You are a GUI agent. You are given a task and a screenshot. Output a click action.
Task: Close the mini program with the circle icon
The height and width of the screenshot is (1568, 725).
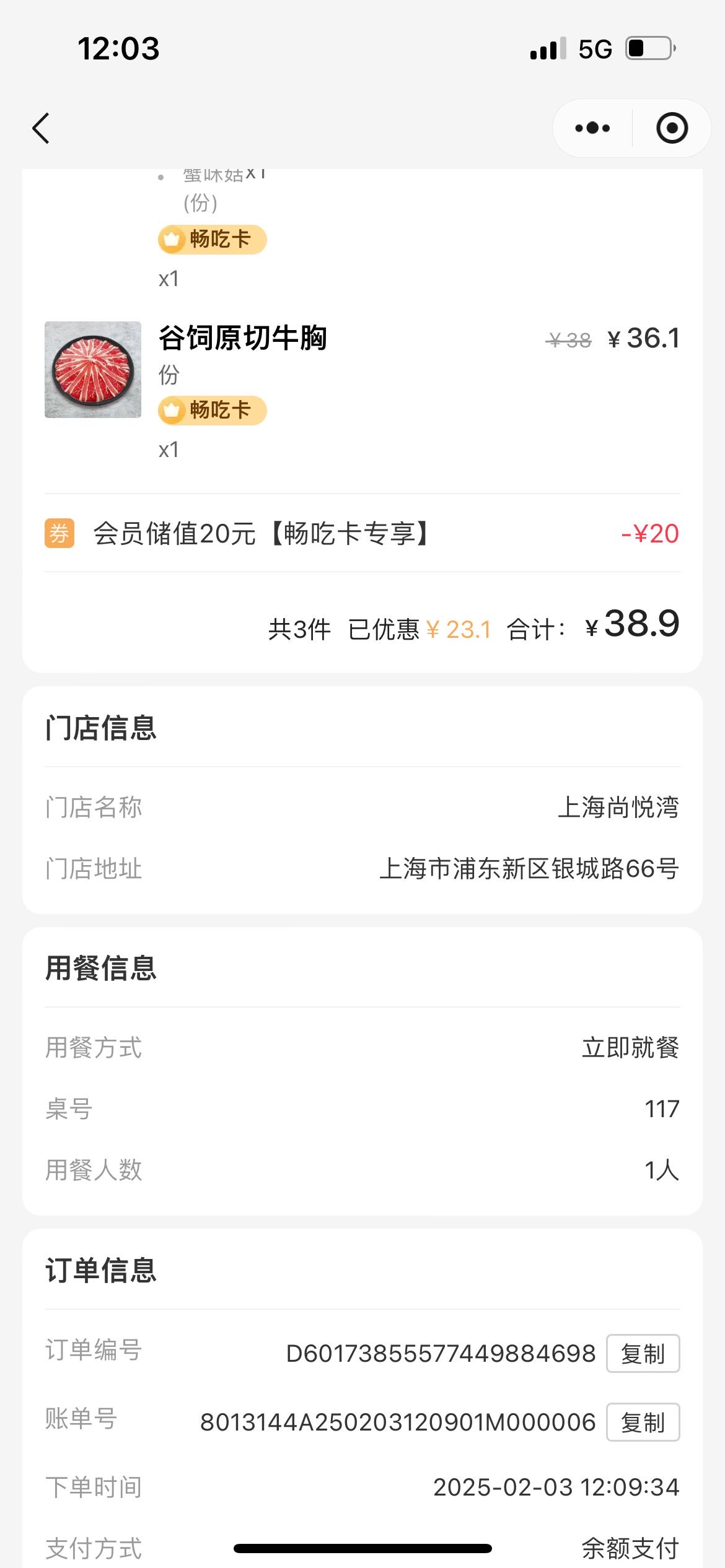672,128
